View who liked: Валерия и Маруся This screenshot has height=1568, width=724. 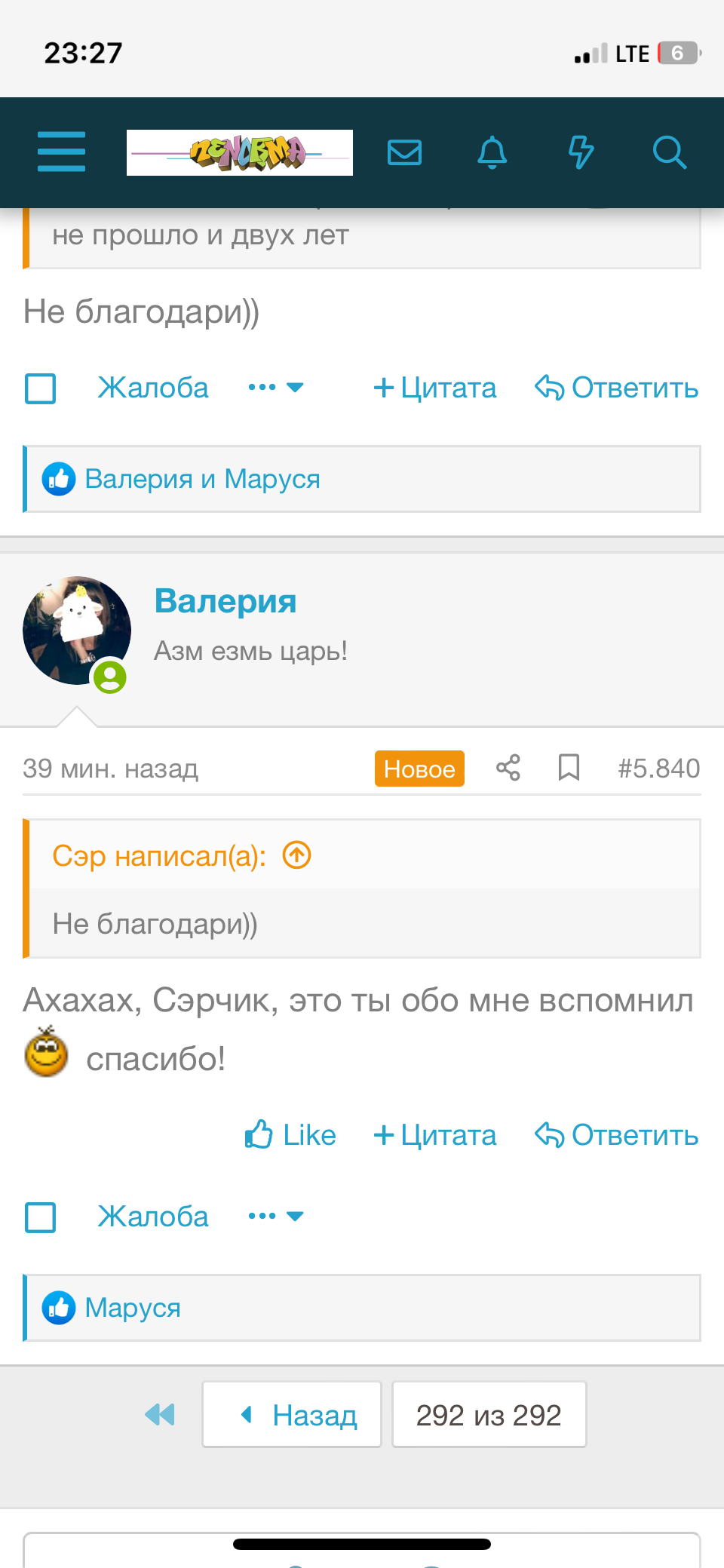(x=202, y=479)
